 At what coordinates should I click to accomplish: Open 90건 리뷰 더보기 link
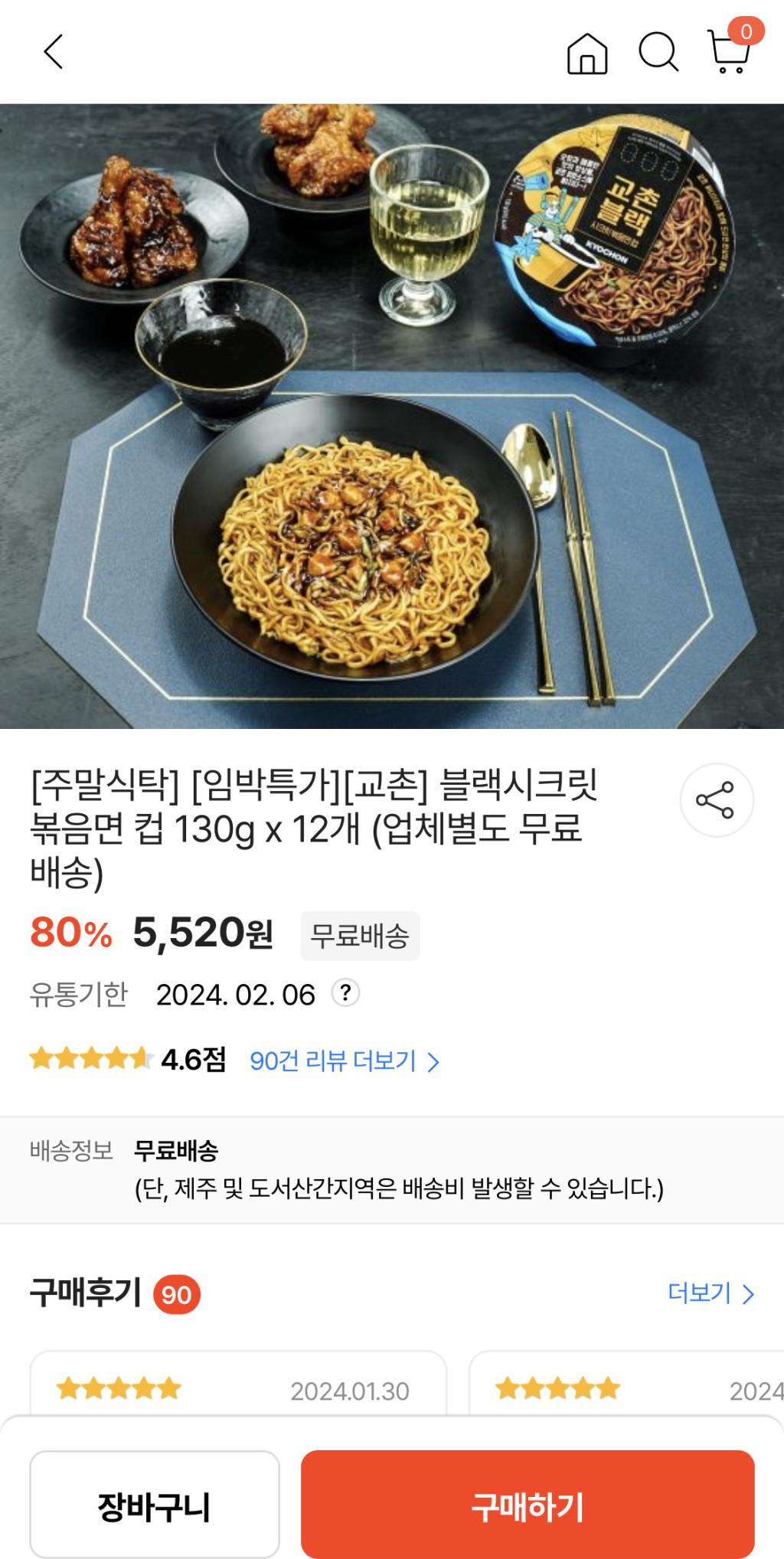(345, 1061)
